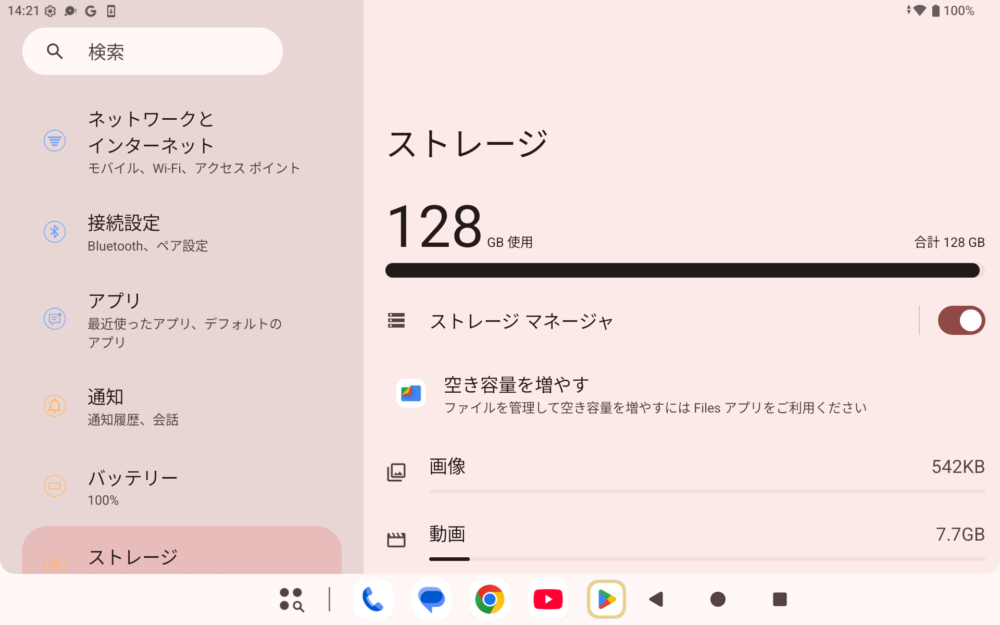Go back using the navigation bar
Screen dimensions: 1000x625
[656, 599]
